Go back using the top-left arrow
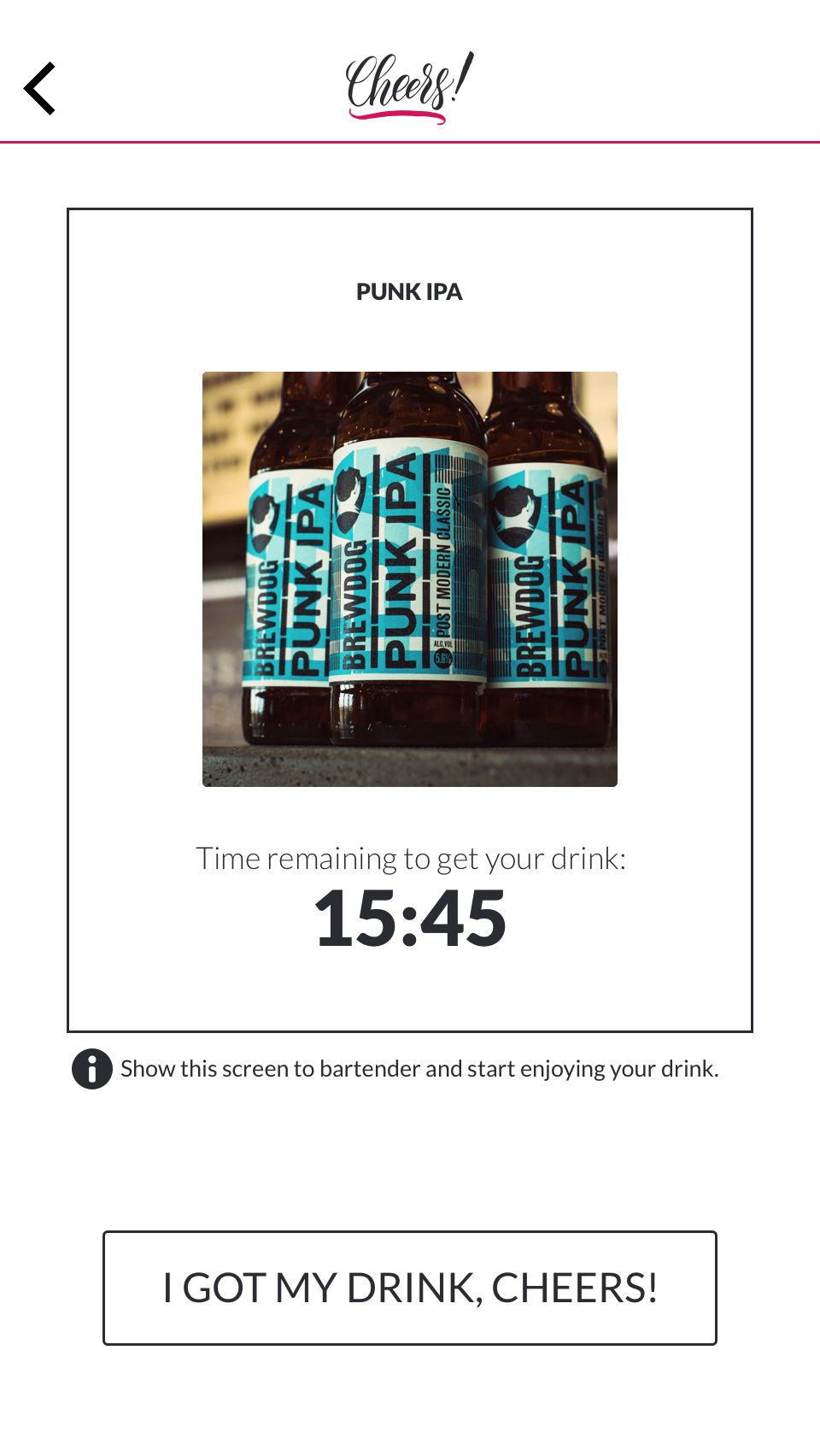Screen dimensions: 820x1456 click(40, 88)
